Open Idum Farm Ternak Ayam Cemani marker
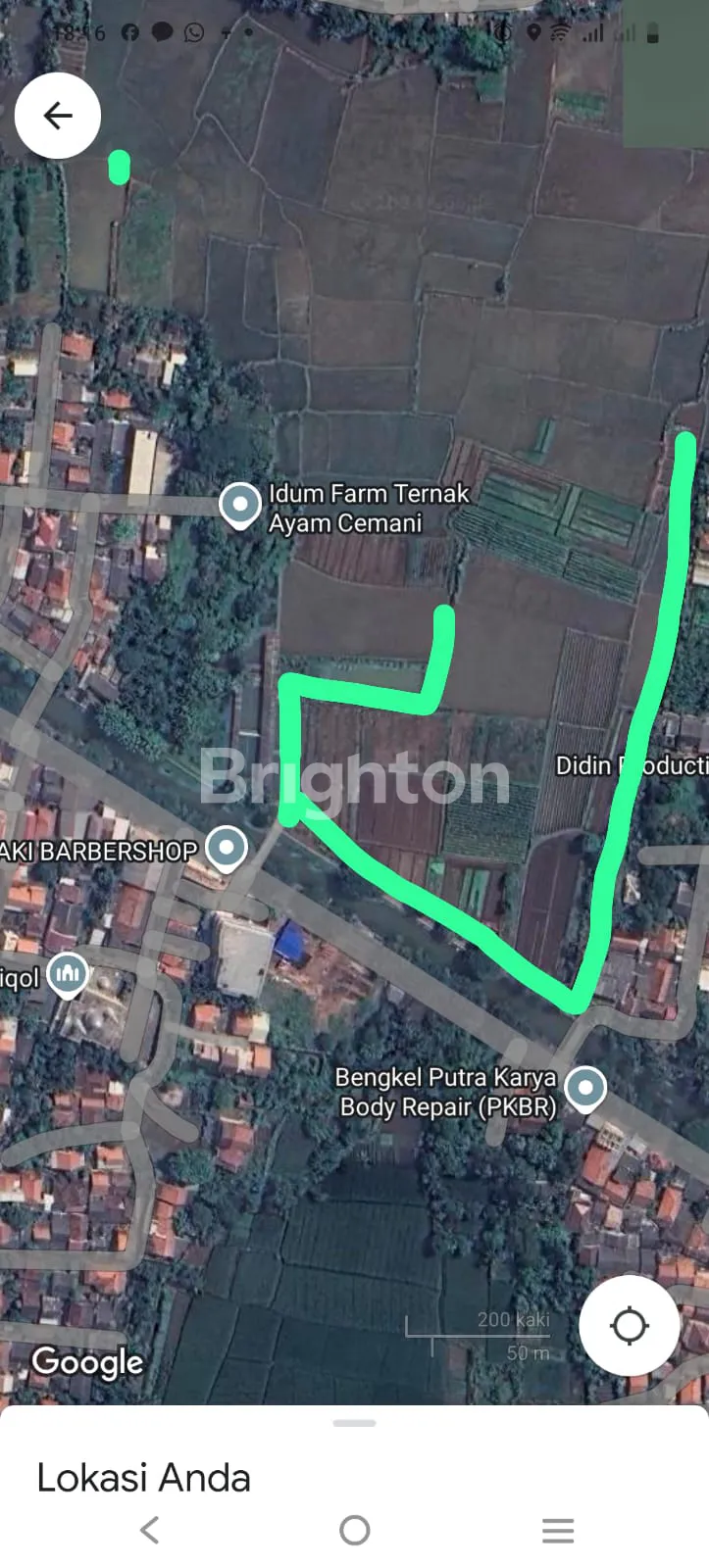The image size is (709, 1568). 239,504
